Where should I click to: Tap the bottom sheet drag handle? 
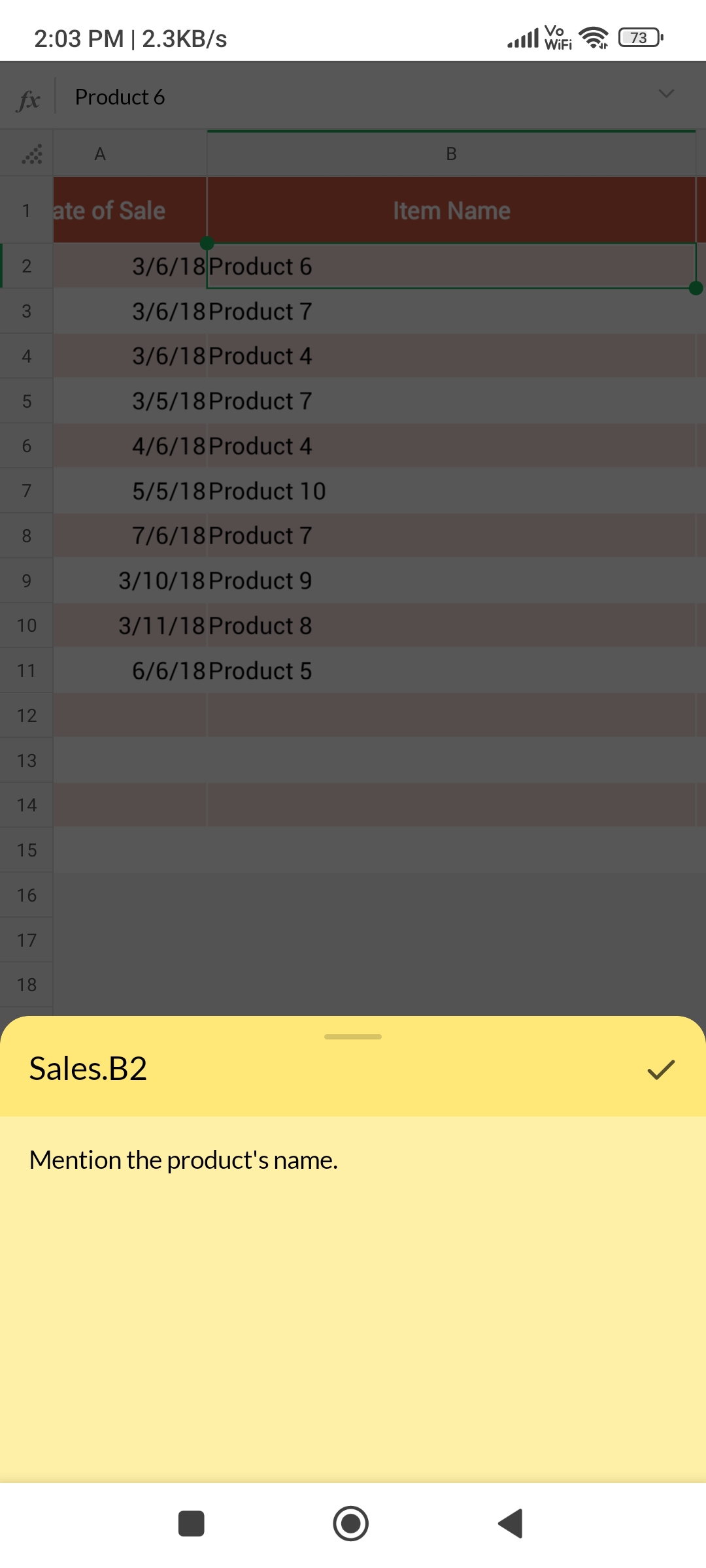(352, 1037)
